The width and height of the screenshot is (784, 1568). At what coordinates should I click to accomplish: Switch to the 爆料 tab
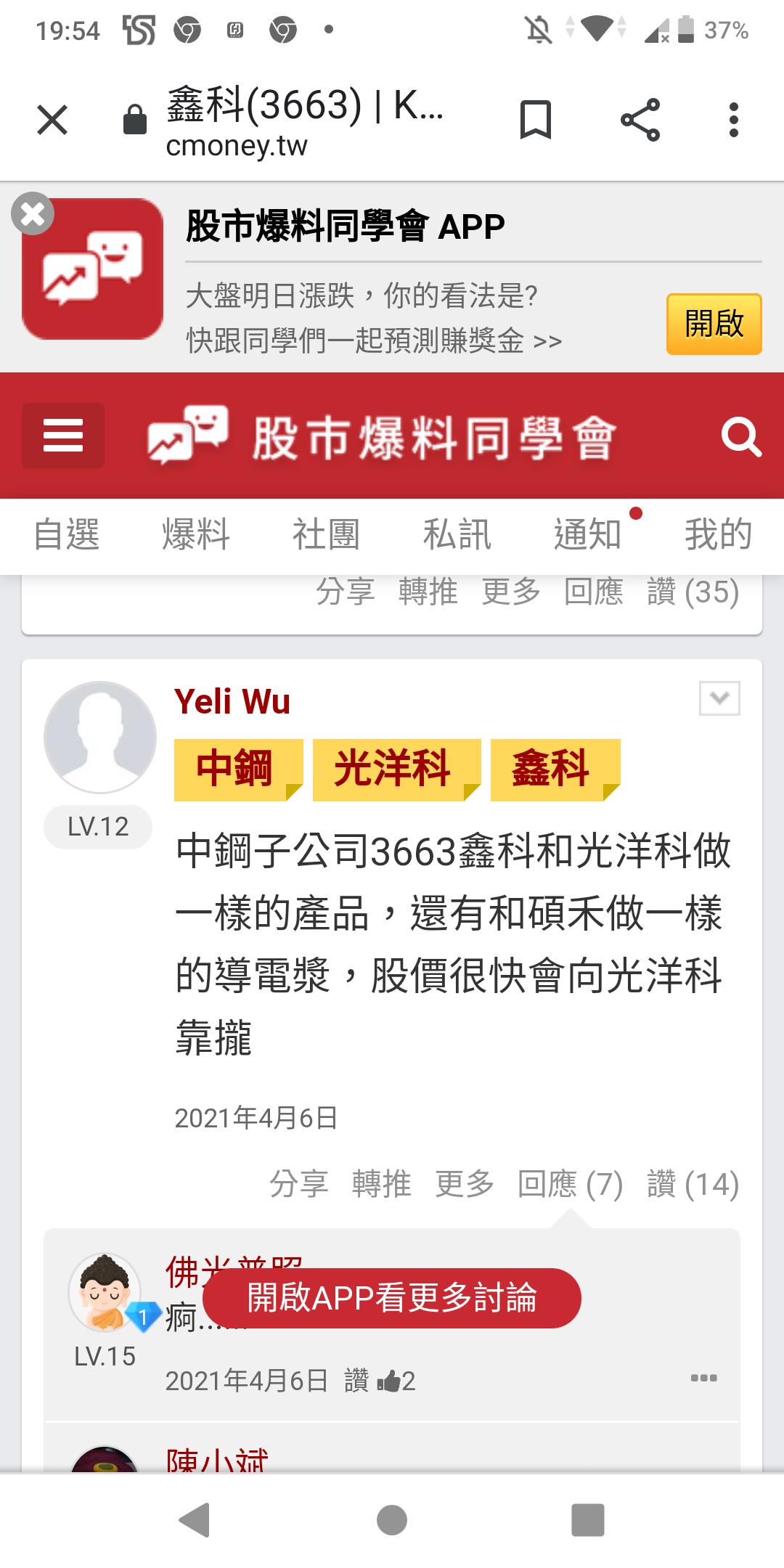click(196, 535)
